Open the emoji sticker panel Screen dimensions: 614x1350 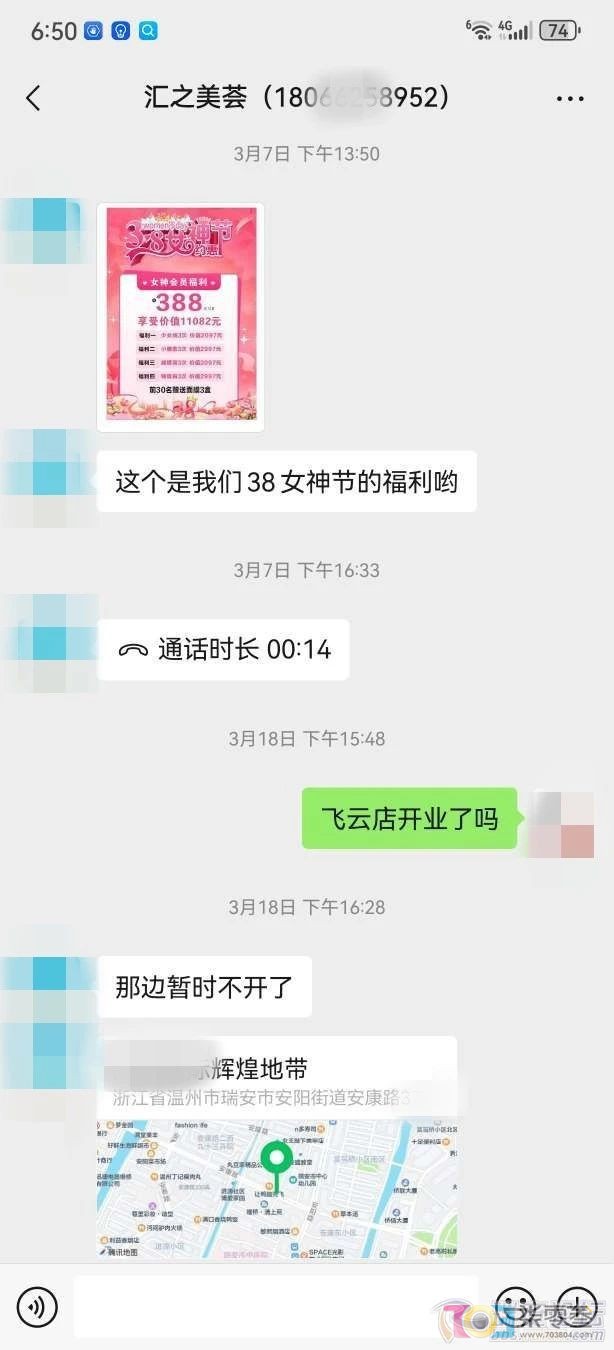(516, 1306)
